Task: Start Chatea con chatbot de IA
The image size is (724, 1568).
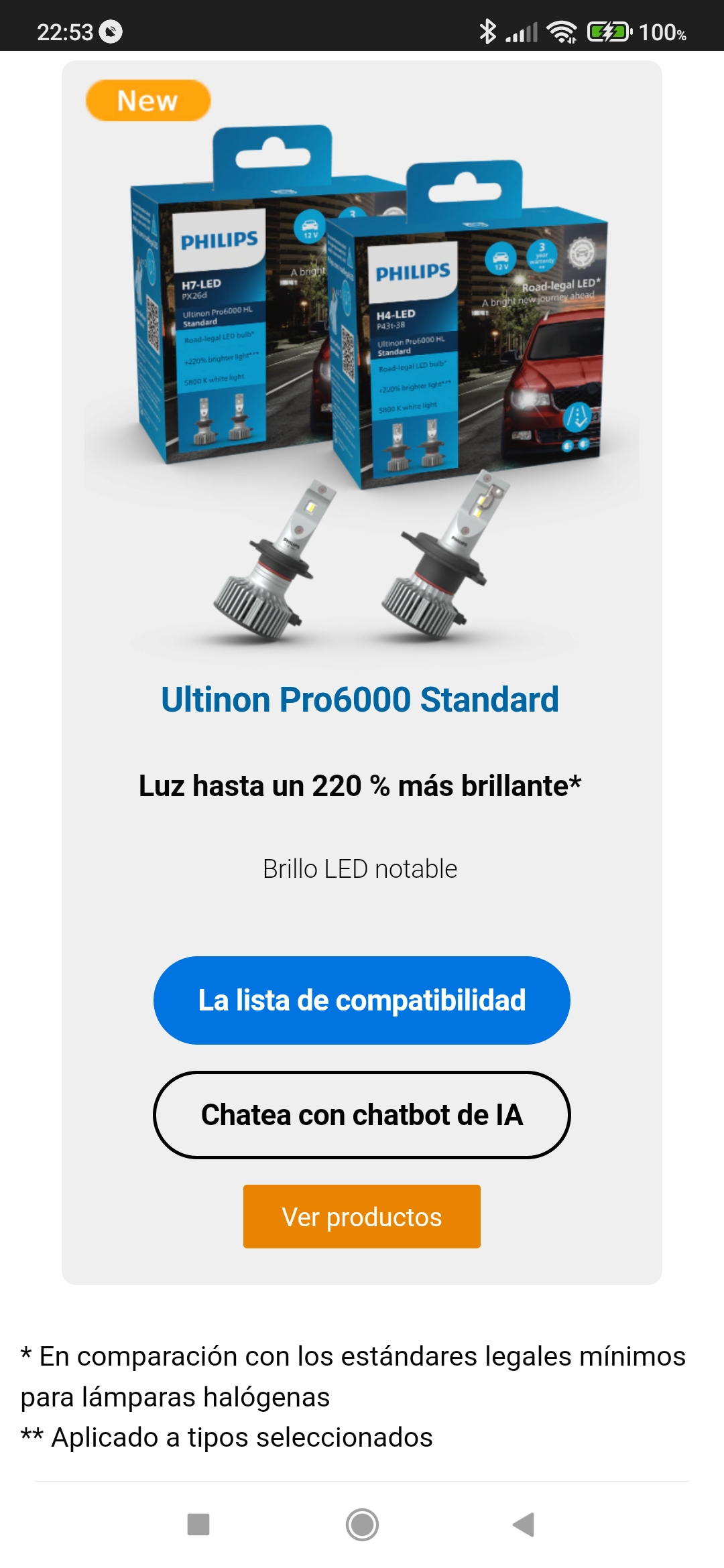Action: [x=361, y=1114]
